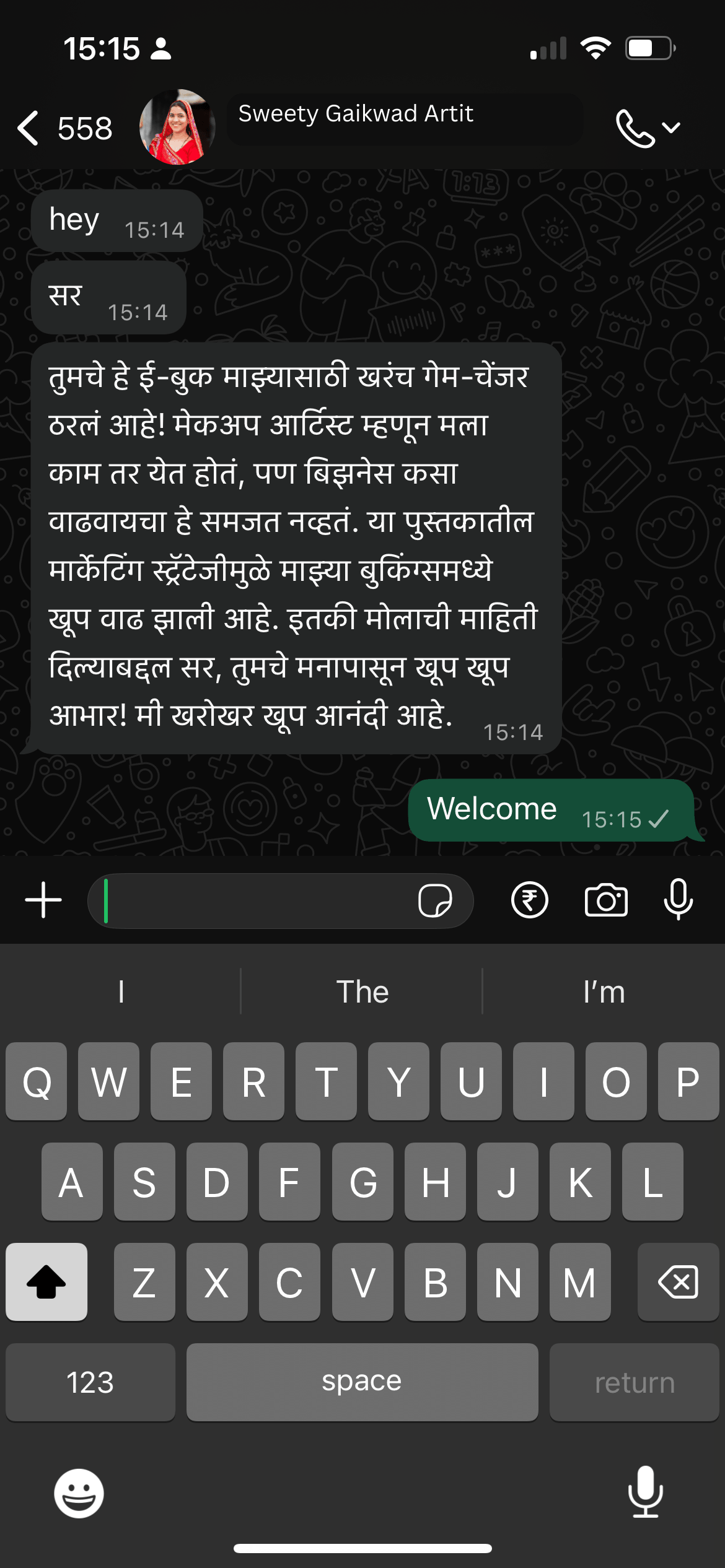This screenshot has height=1568, width=725.
Task: Toggle the keyboard shift key
Action: (46, 1281)
